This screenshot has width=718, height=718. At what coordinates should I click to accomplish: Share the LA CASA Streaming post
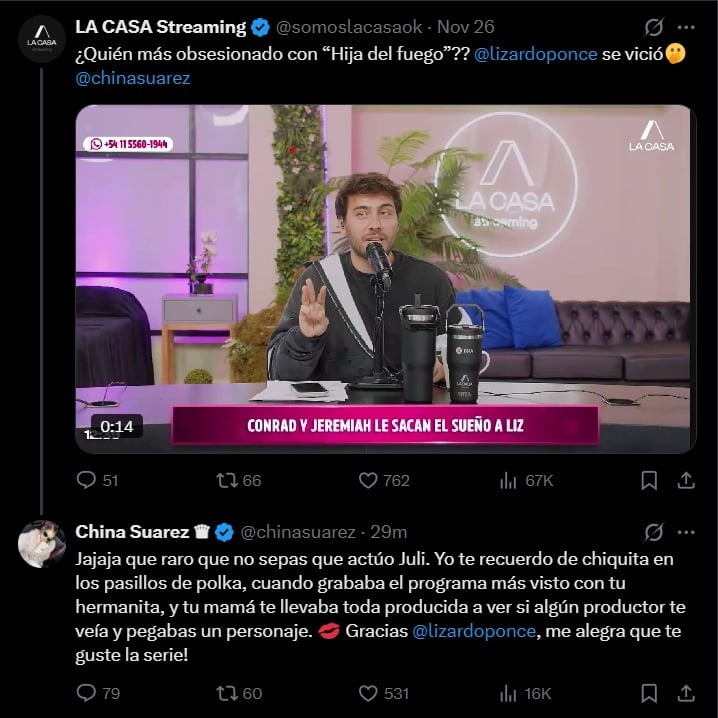click(x=686, y=480)
